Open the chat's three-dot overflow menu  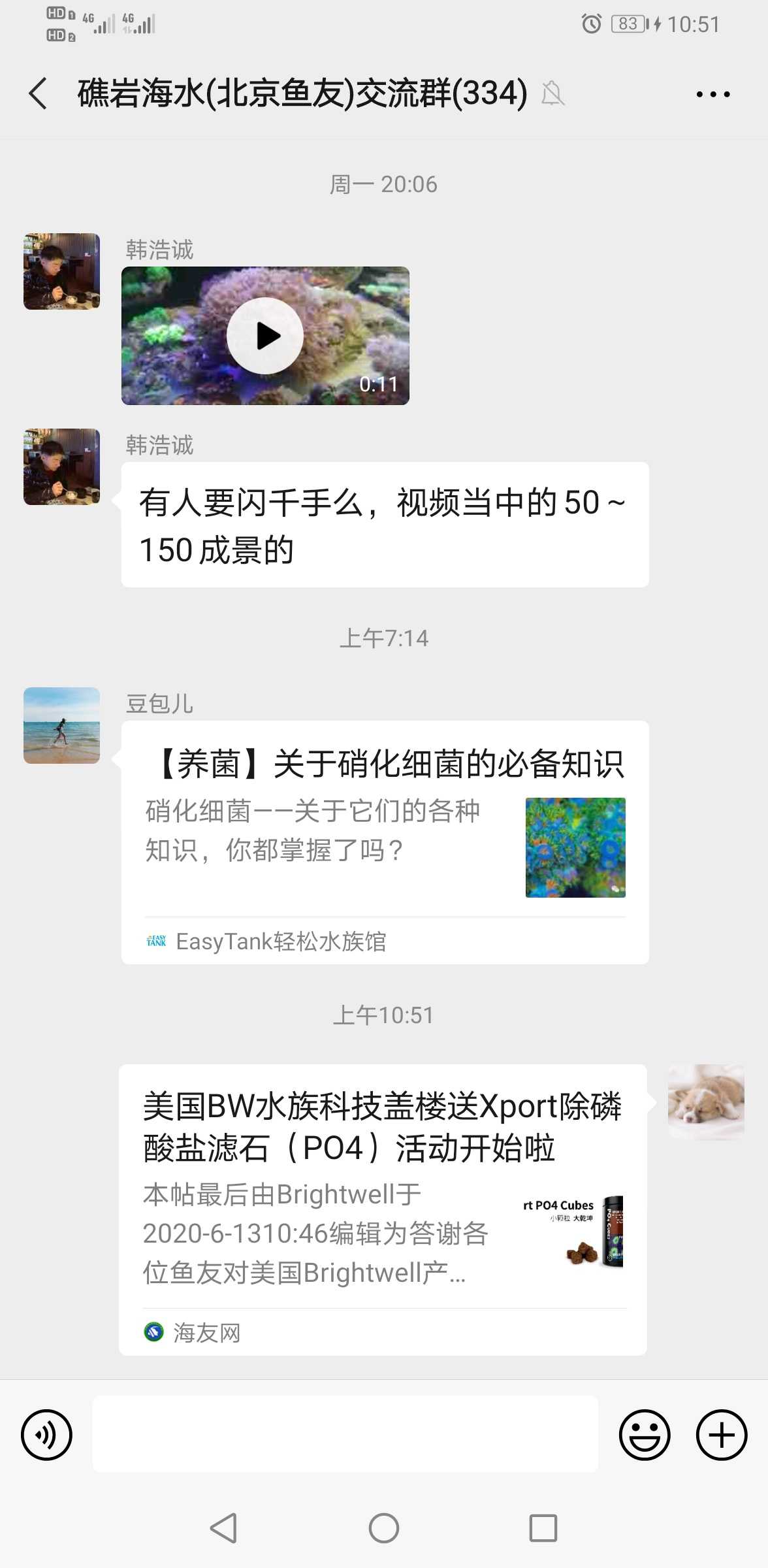tap(712, 95)
